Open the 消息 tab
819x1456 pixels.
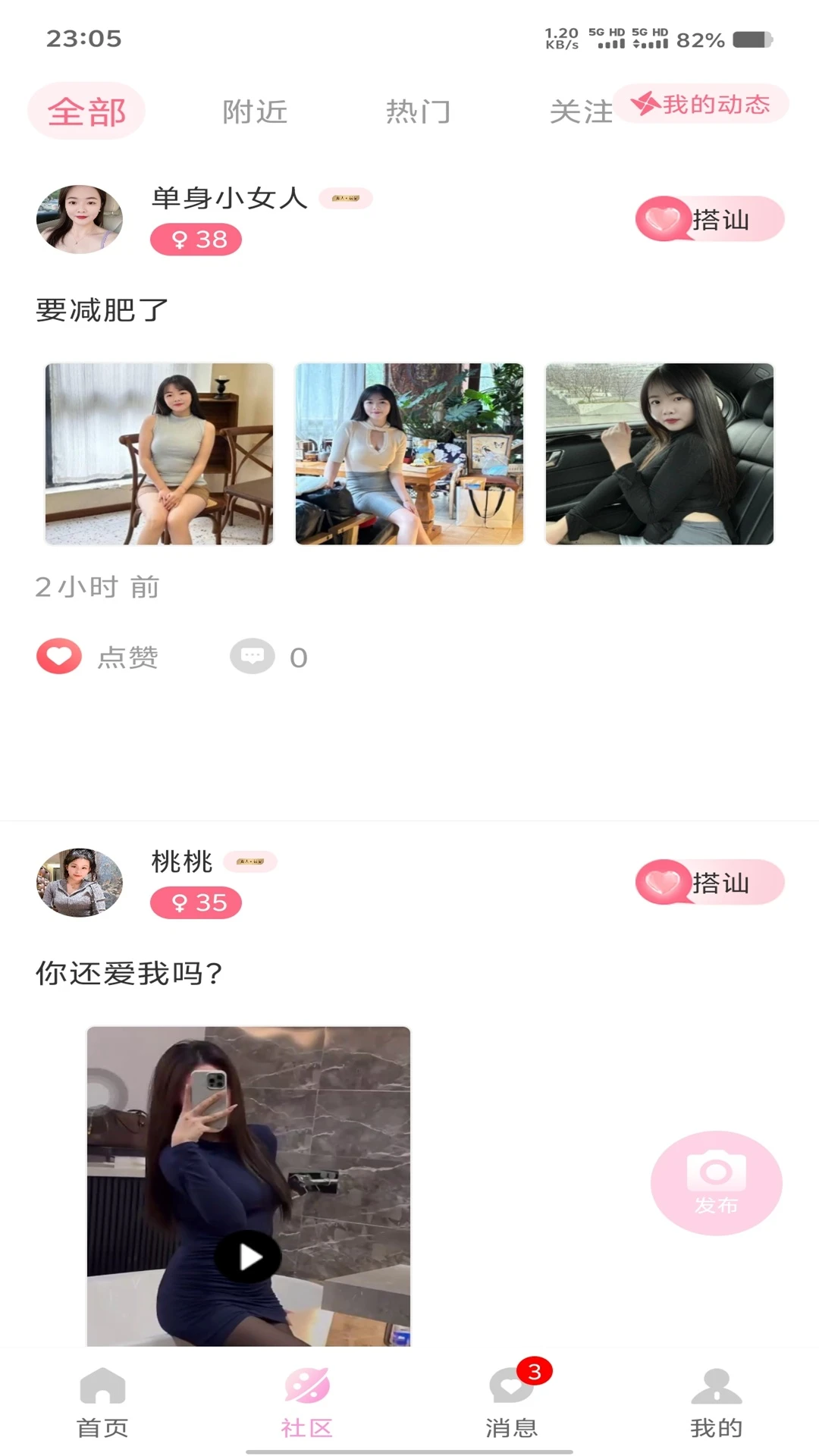[512, 1403]
